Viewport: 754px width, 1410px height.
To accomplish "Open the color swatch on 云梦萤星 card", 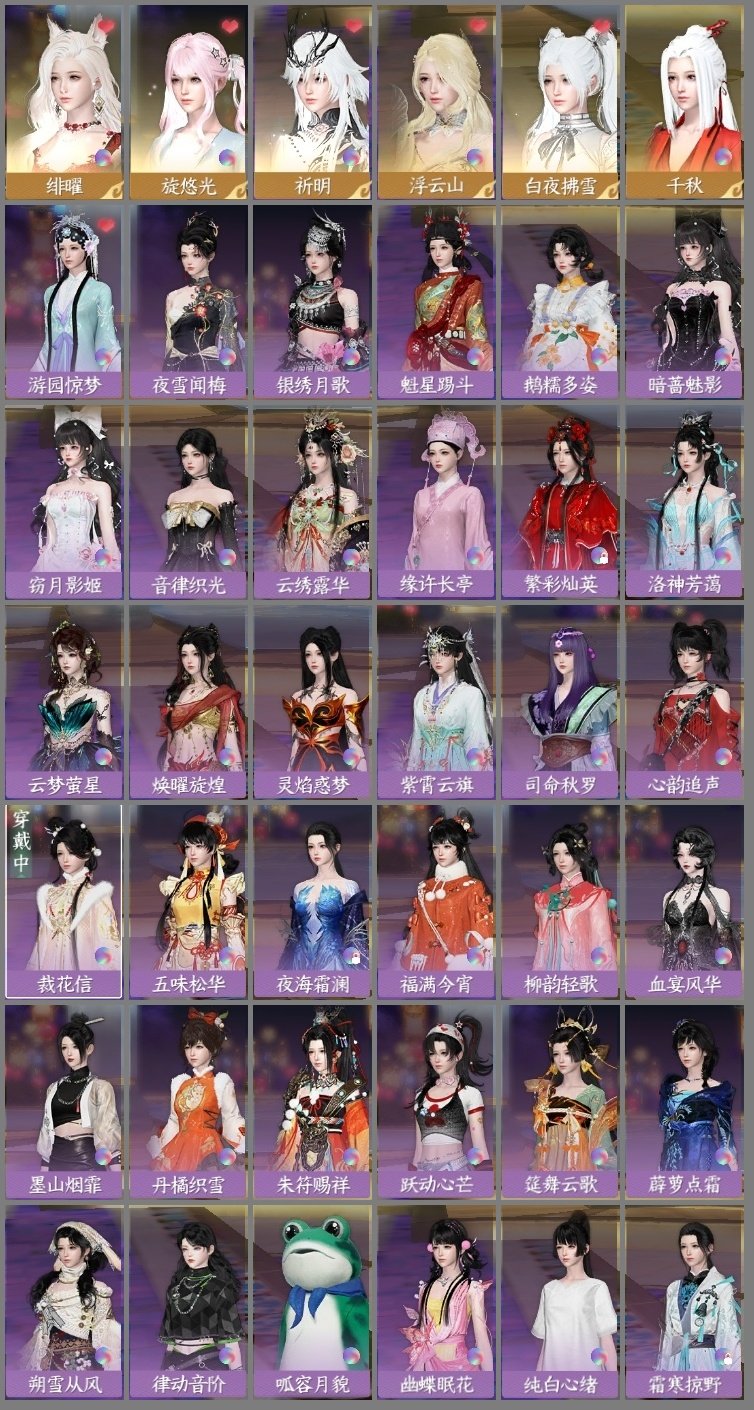I will [x=102, y=755].
